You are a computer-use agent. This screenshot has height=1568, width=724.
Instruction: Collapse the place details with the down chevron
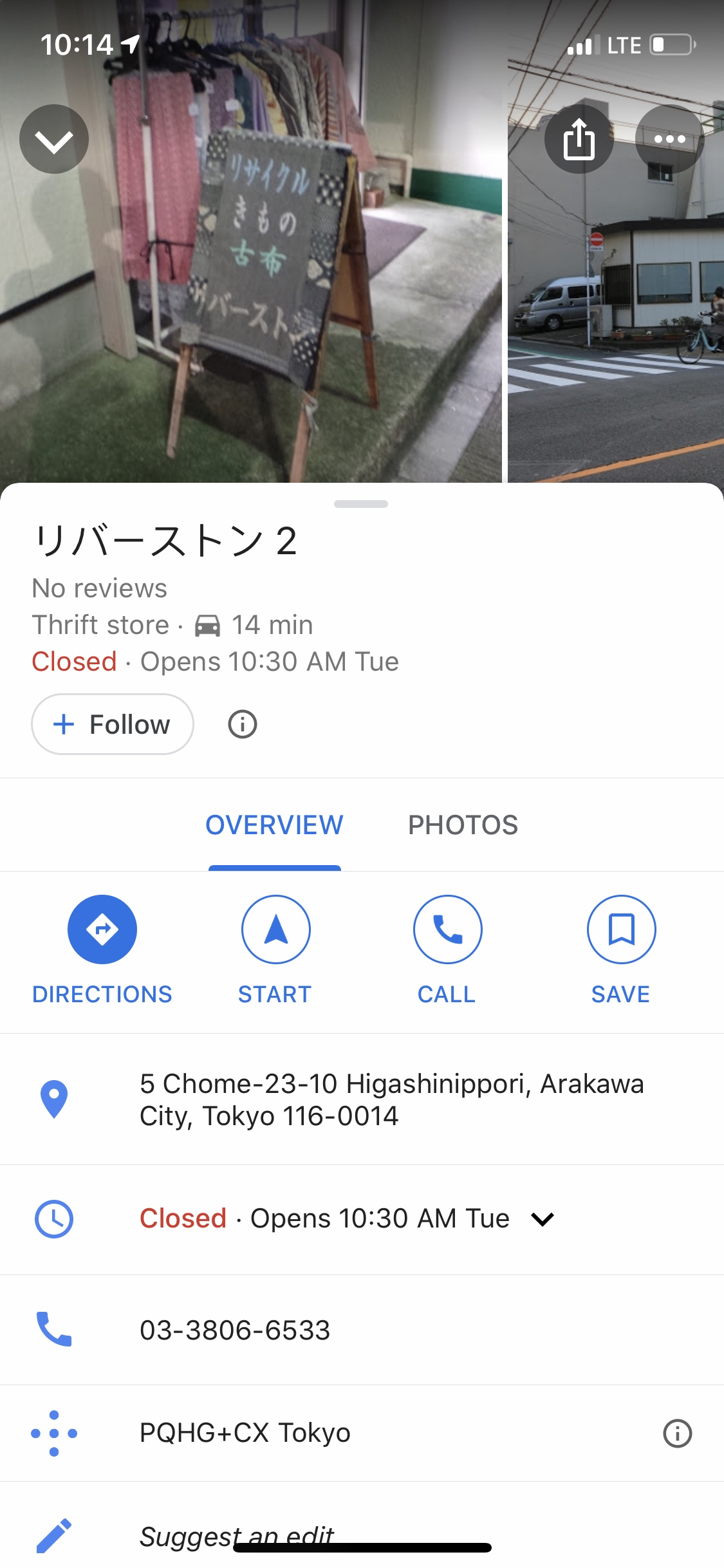click(x=54, y=139)
